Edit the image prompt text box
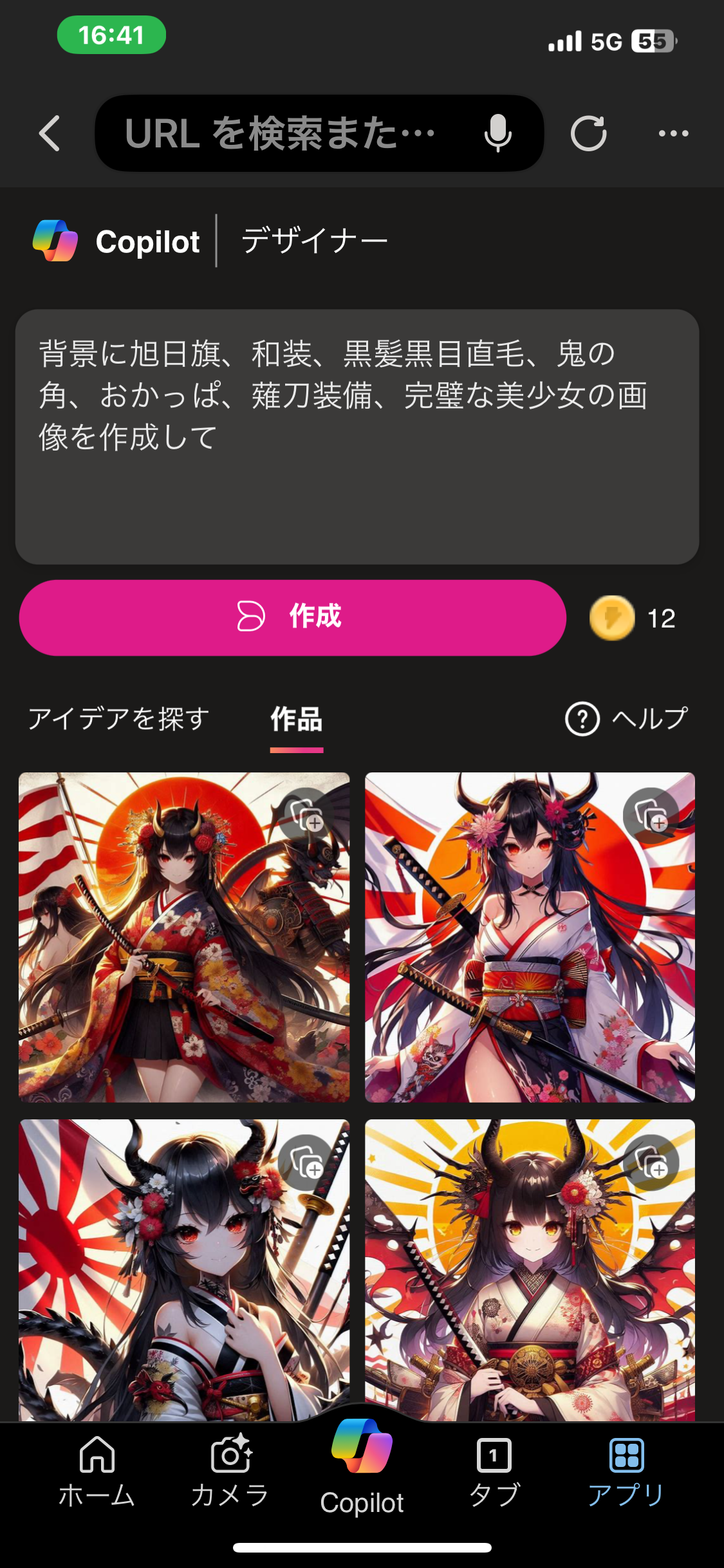Image resolution: width=724 pixels, height=1568 pixels. tap(357, 436)
